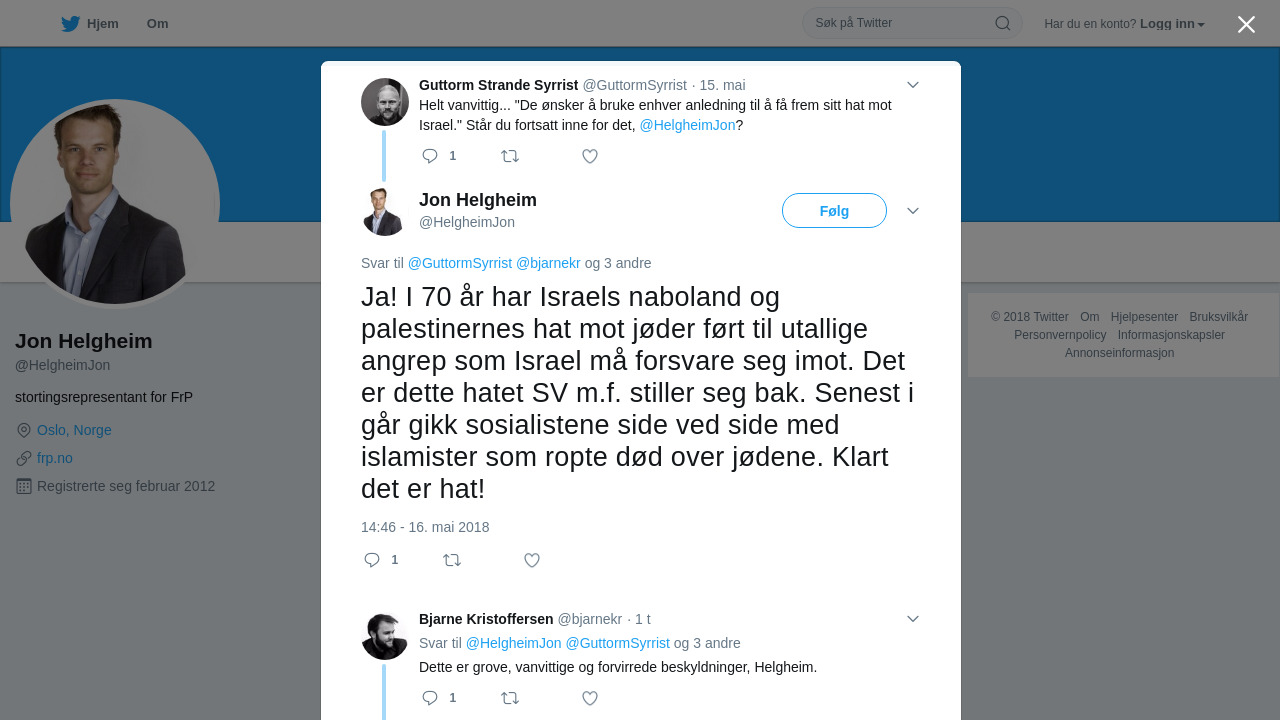Expand options chevron beside Følg button
The height and width of the screenshot is (720, 1280).
tap(913, 211)
